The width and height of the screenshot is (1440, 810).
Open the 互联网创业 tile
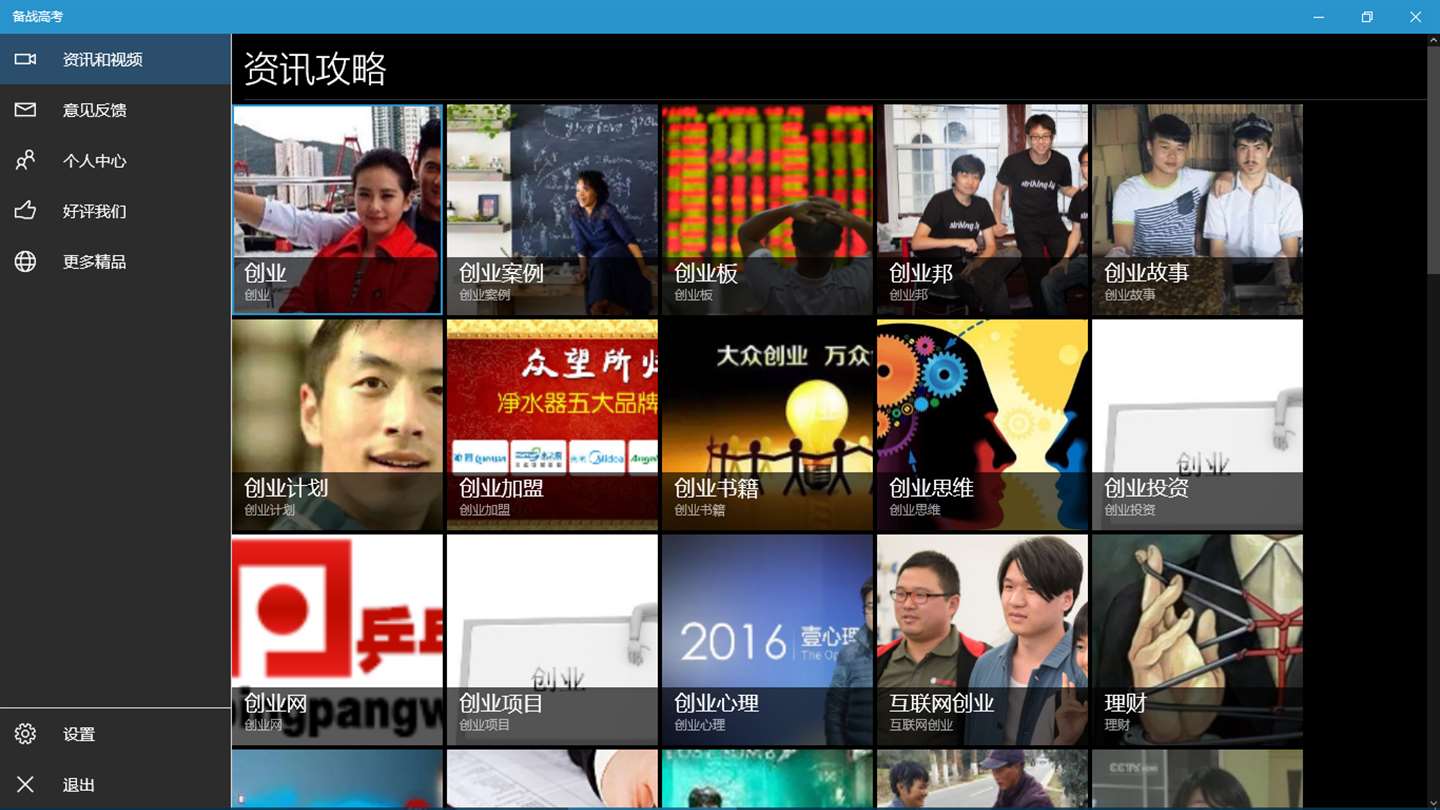(x=982, y=640)
